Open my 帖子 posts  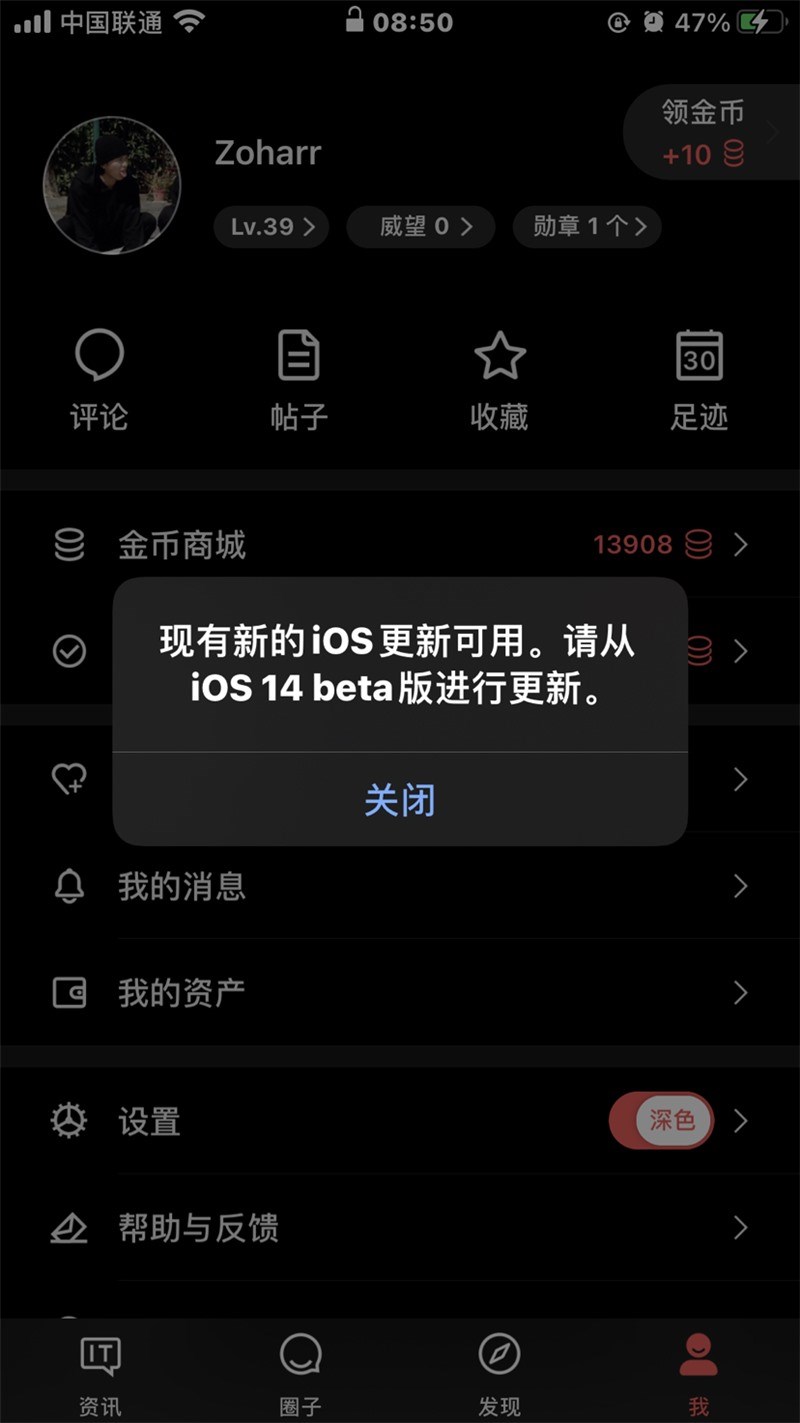(x=299, y=381)
